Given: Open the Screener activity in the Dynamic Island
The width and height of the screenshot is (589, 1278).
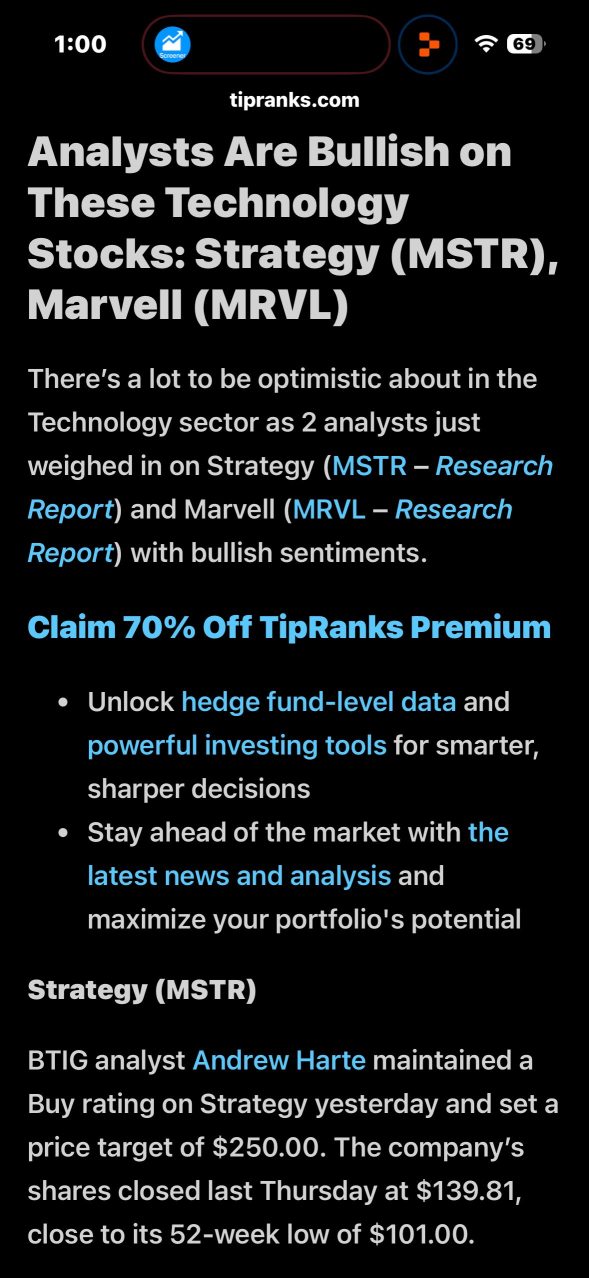Looking at the screenshot, I should [174, 44].
